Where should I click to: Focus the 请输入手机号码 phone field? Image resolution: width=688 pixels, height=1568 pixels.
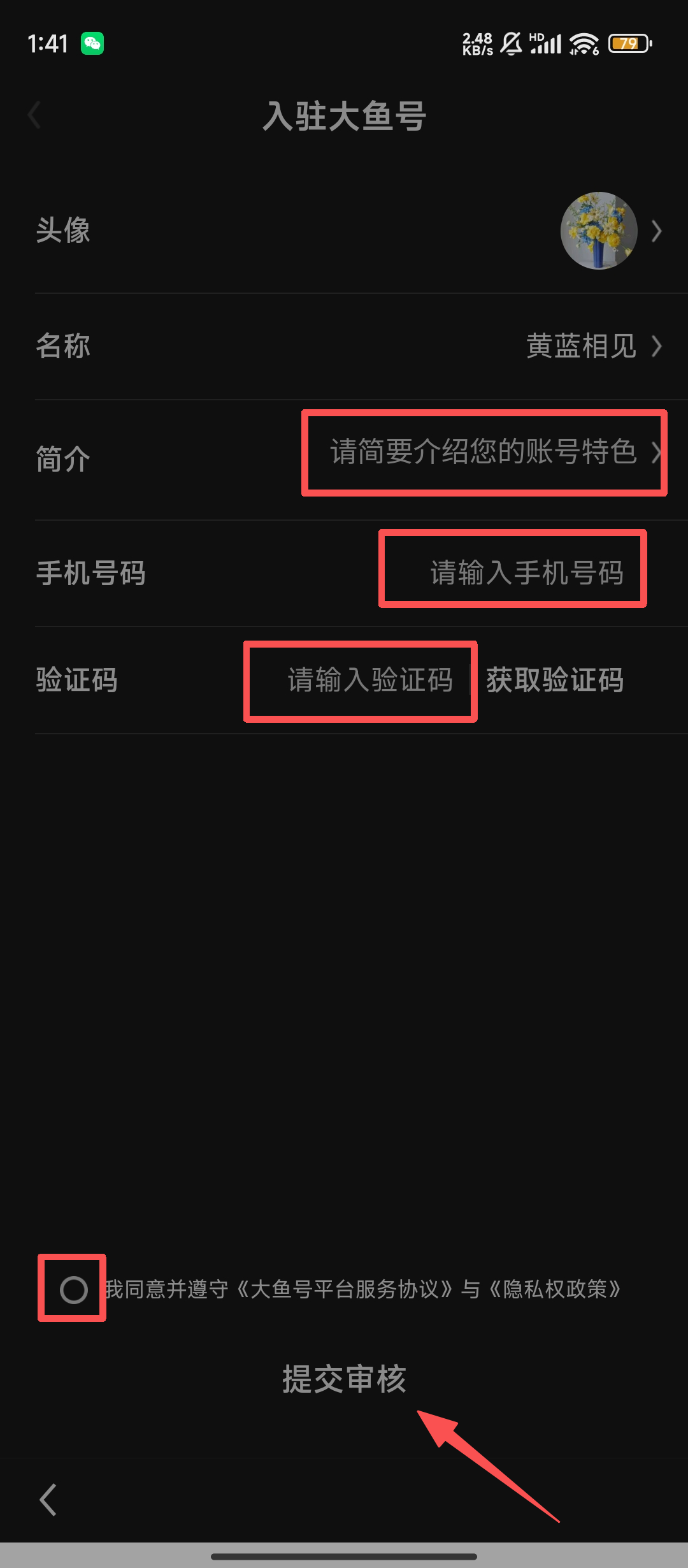[x=526, y=572]
